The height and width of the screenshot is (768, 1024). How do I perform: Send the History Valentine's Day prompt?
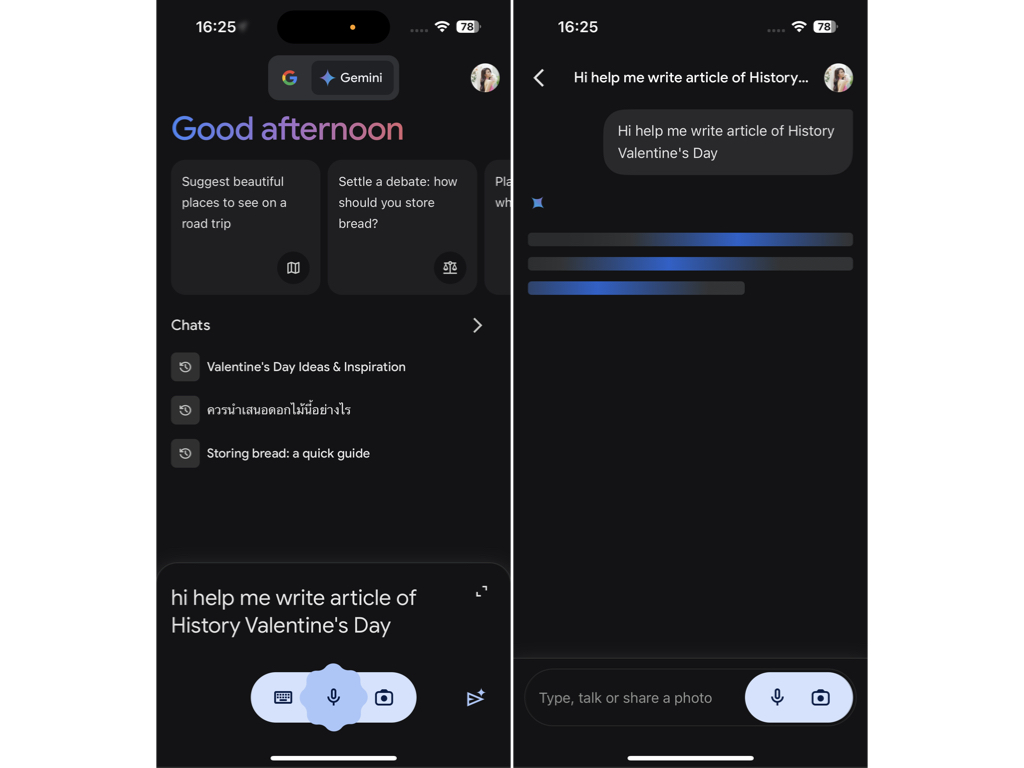pyautogui.click(x=475, y=698)
